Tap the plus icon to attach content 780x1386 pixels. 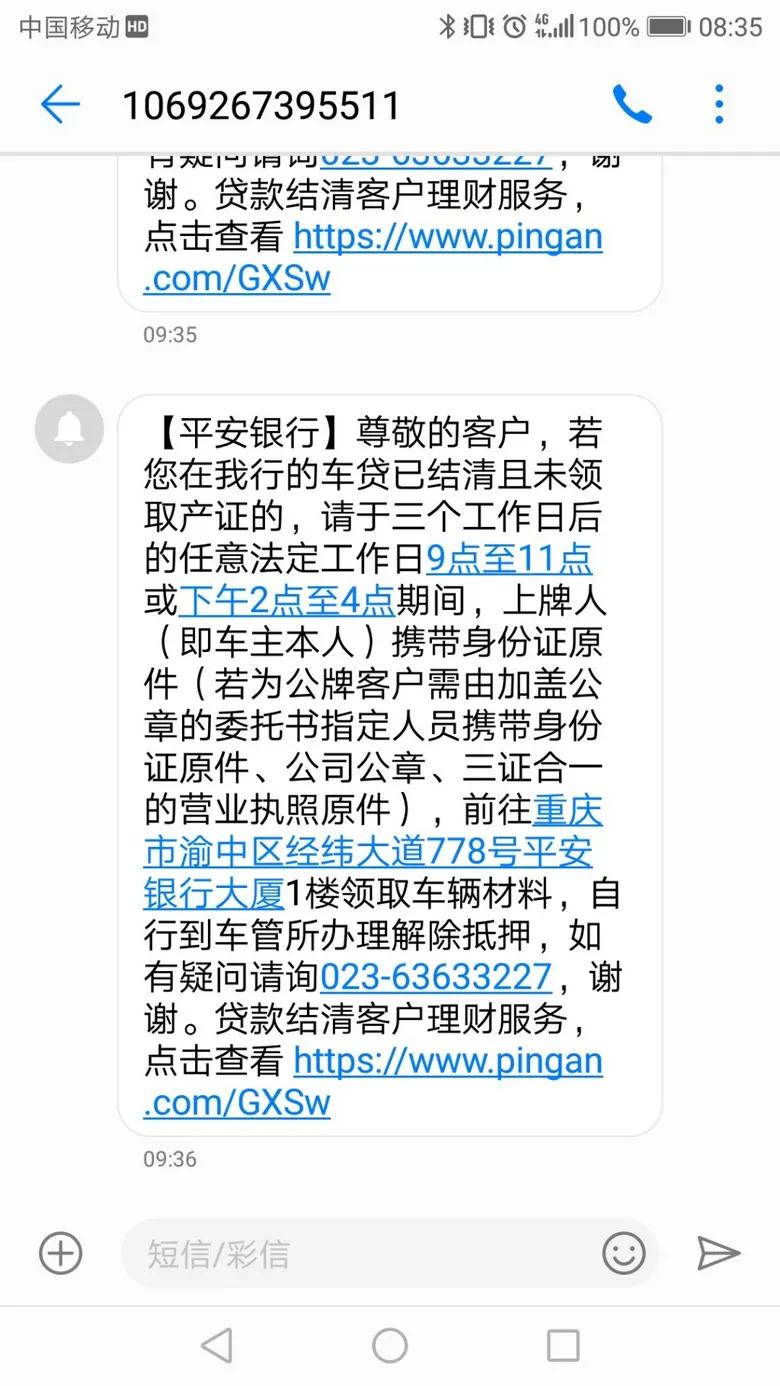pos(60,1252)
